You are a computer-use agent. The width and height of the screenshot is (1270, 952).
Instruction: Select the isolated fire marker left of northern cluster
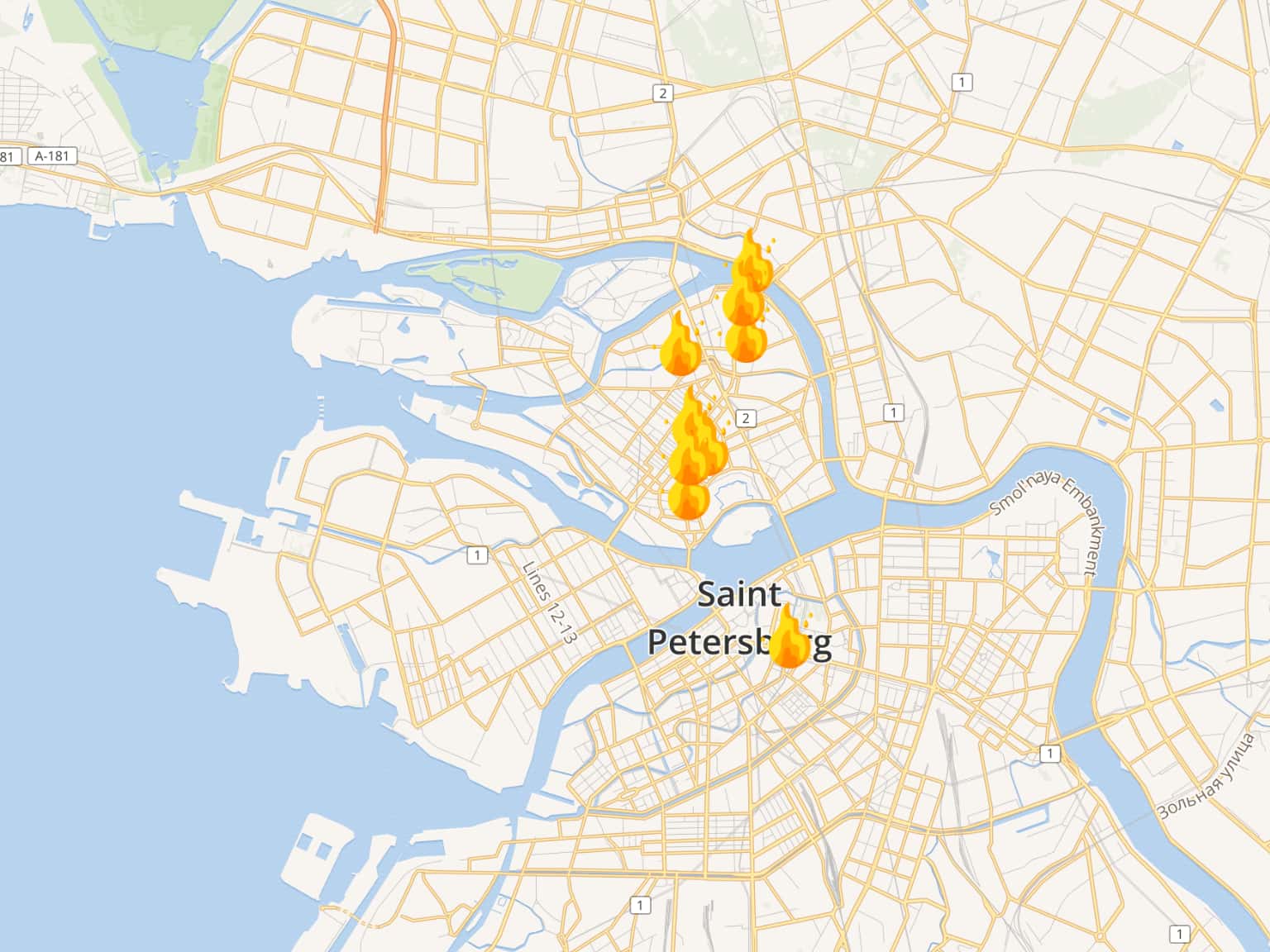tap(680, 347)
